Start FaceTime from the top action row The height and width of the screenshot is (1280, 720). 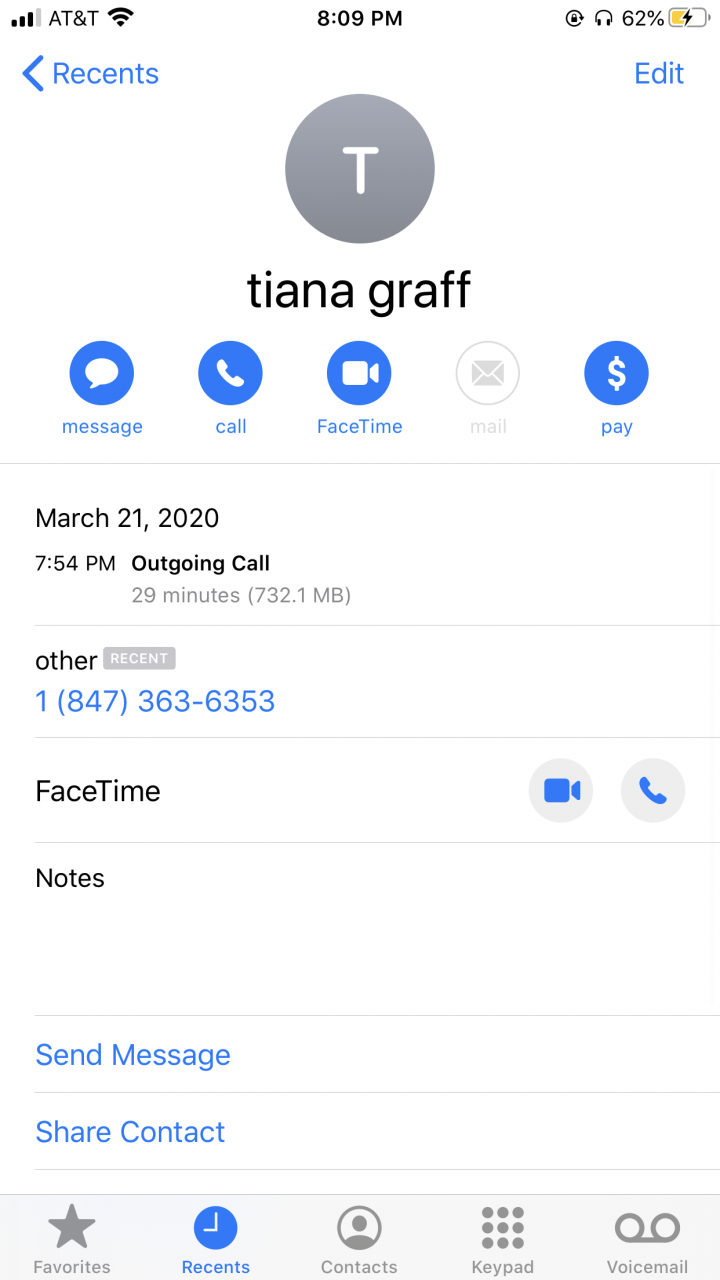359,374
